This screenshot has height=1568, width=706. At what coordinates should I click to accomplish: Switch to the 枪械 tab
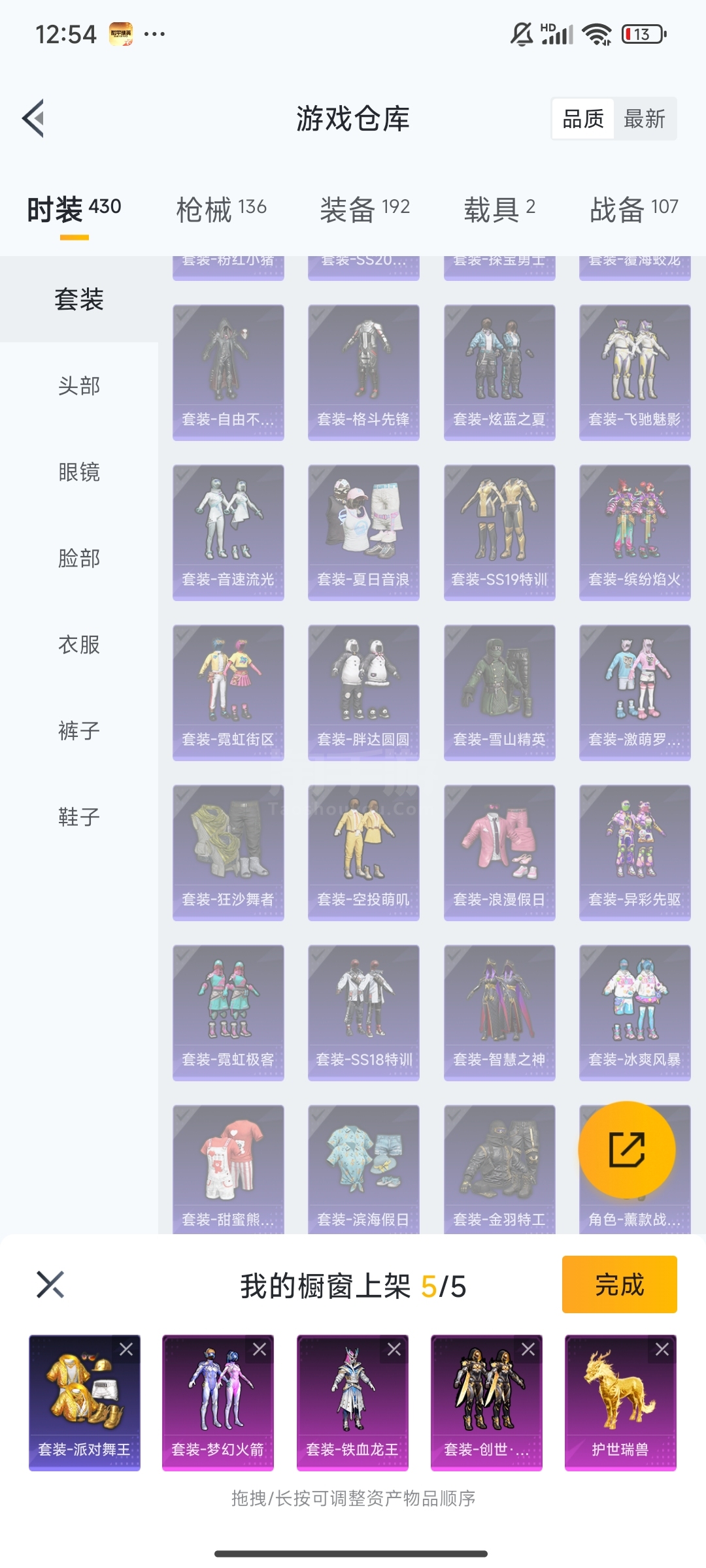coord(221,209)
